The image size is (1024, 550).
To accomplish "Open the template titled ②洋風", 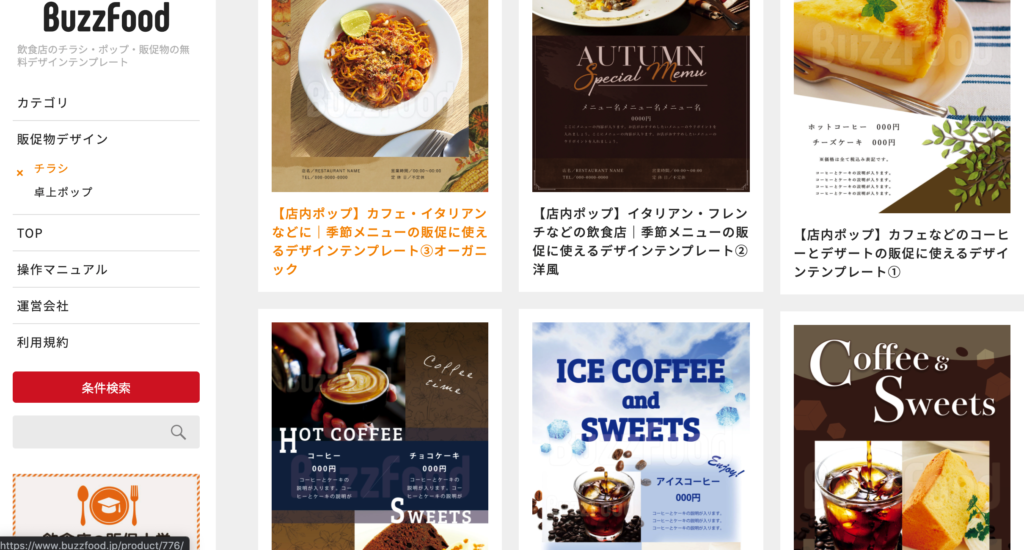I will (x=641, y=241).
